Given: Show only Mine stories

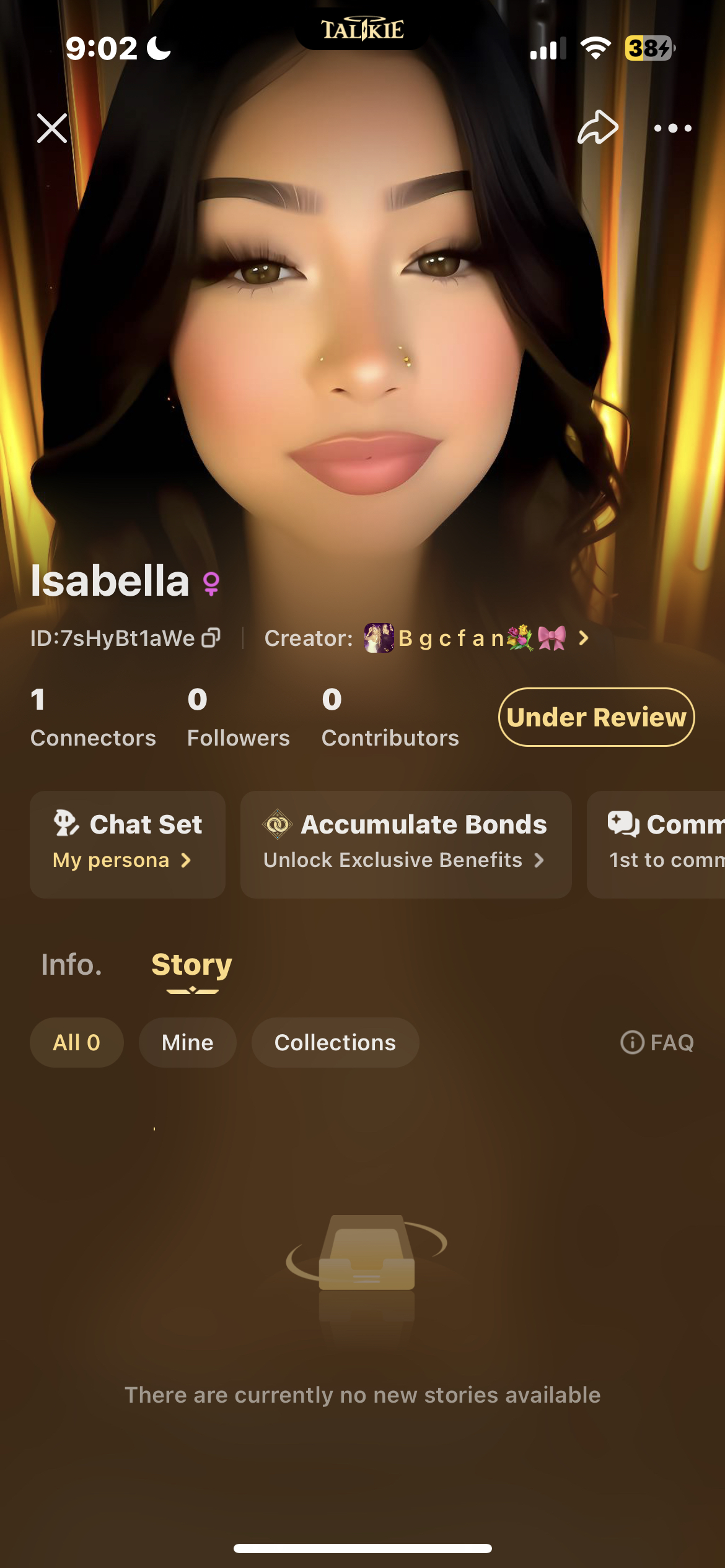Looking at the screenshot, I should (x=187, y=1042).
